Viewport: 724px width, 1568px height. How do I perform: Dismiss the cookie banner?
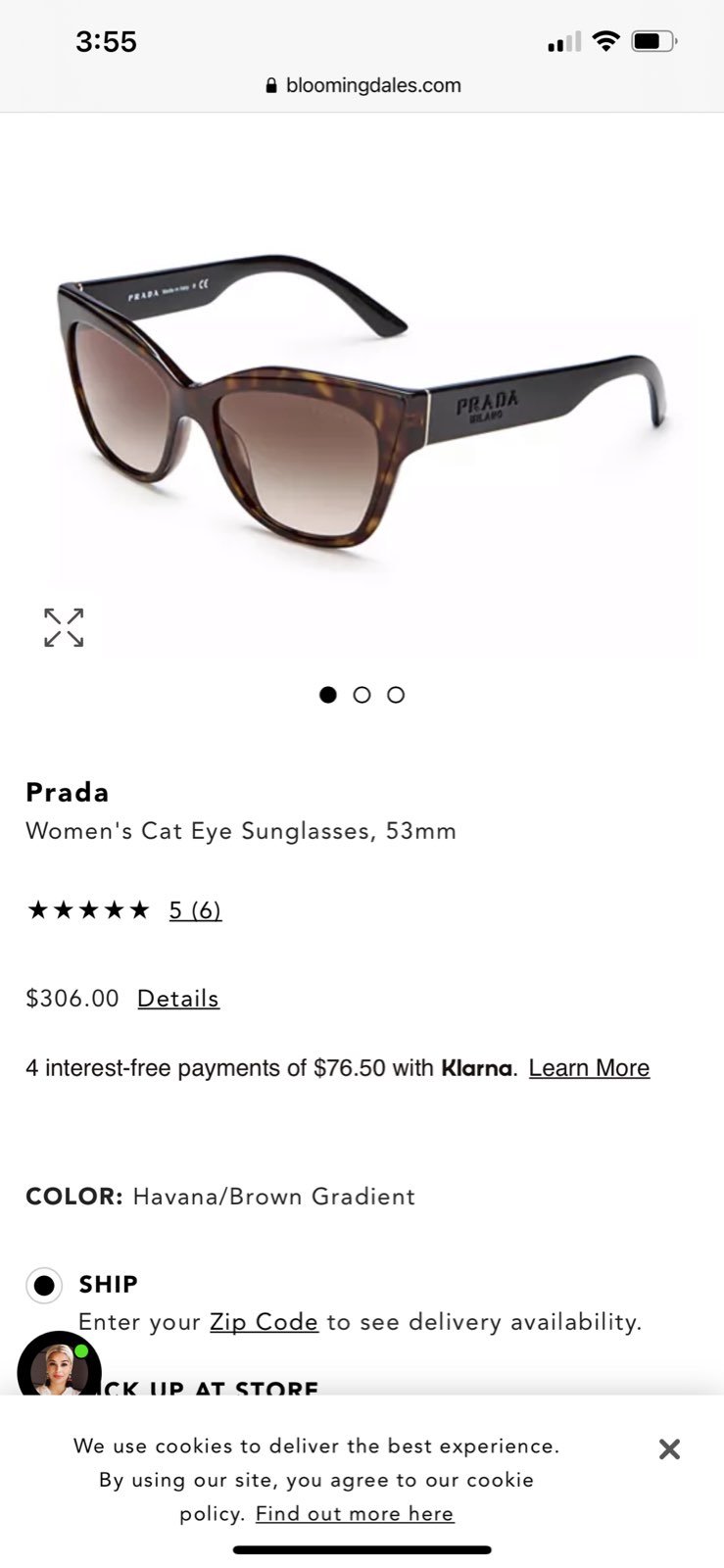[x=669, y=1448]
